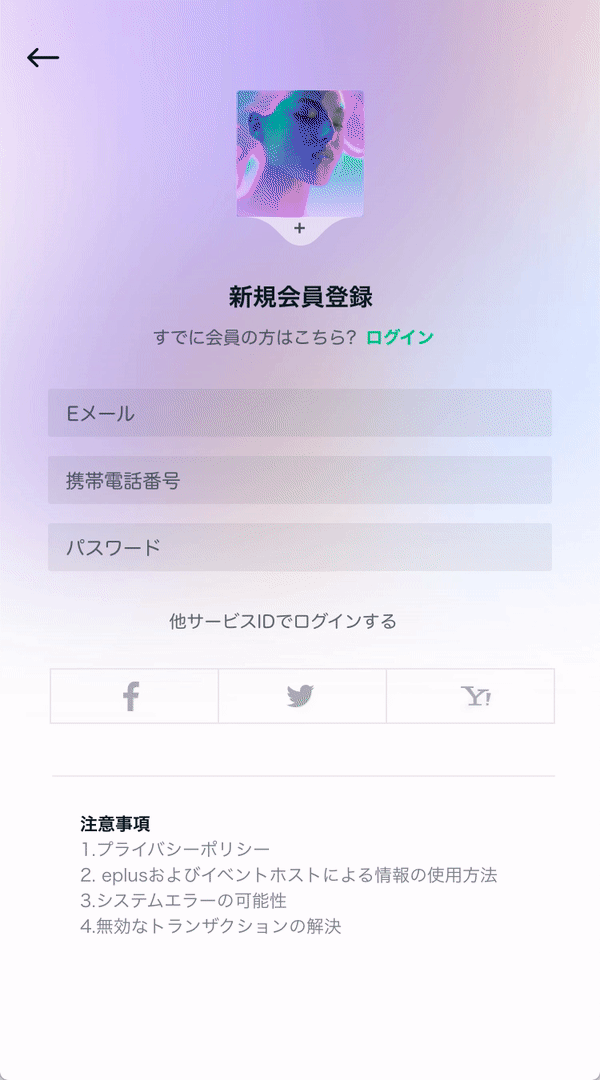Tap the パスワード field
Image resolution: width=600 pixels, height=1080 pixels.
pyautogui.click(x=300, y=547)
